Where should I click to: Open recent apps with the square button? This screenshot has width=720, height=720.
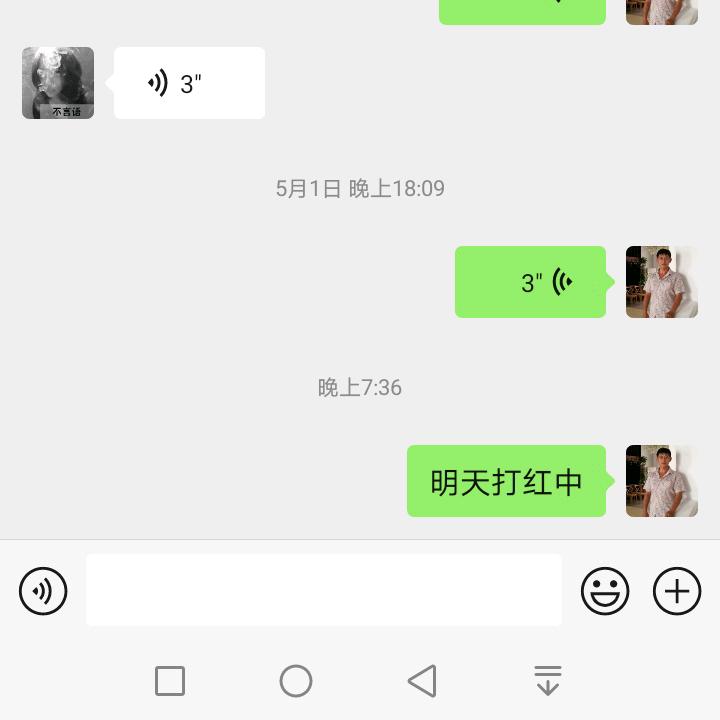(x=170, y=681)
